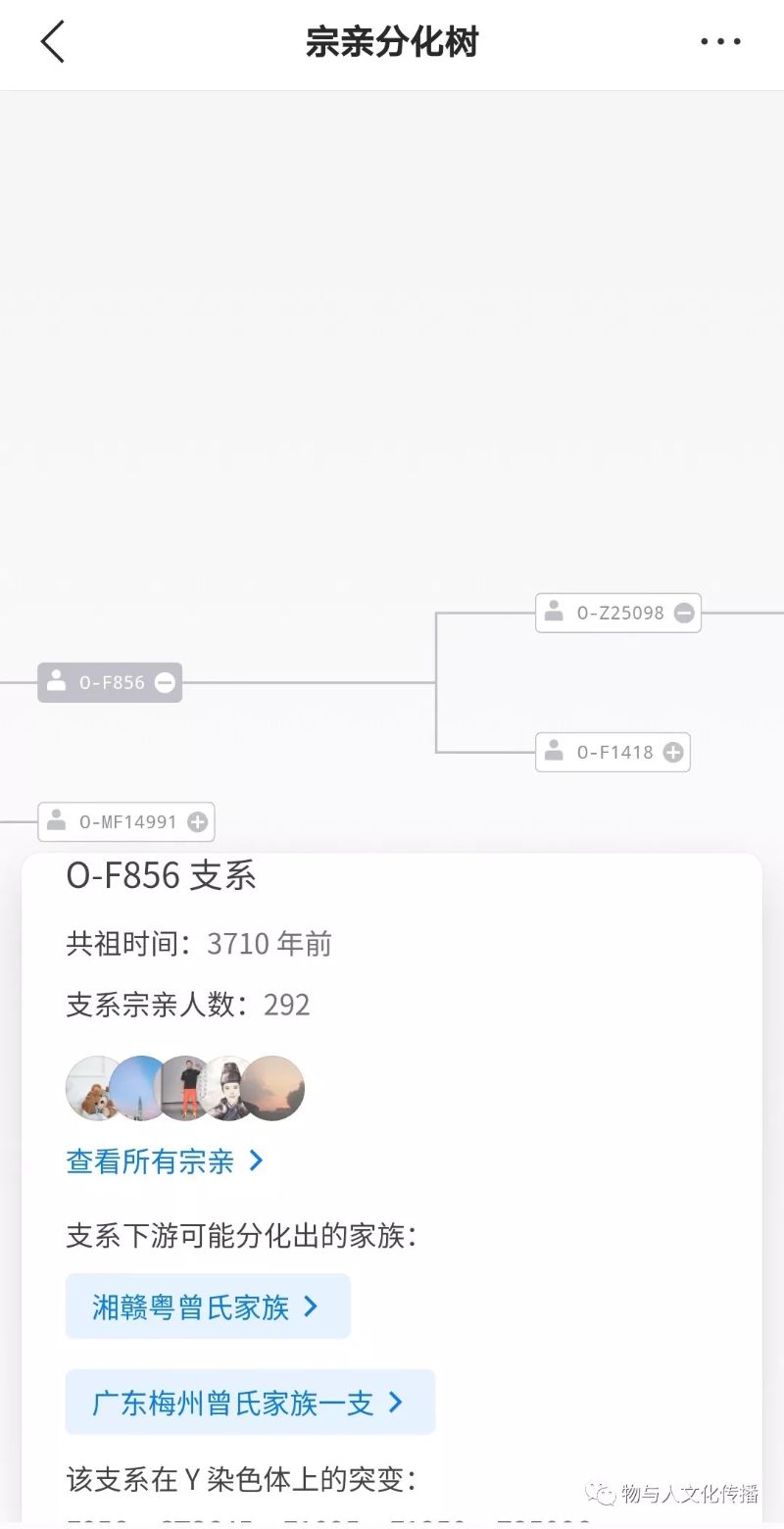
Task: Collapse the O-F856 tree node
Action: 165,683
